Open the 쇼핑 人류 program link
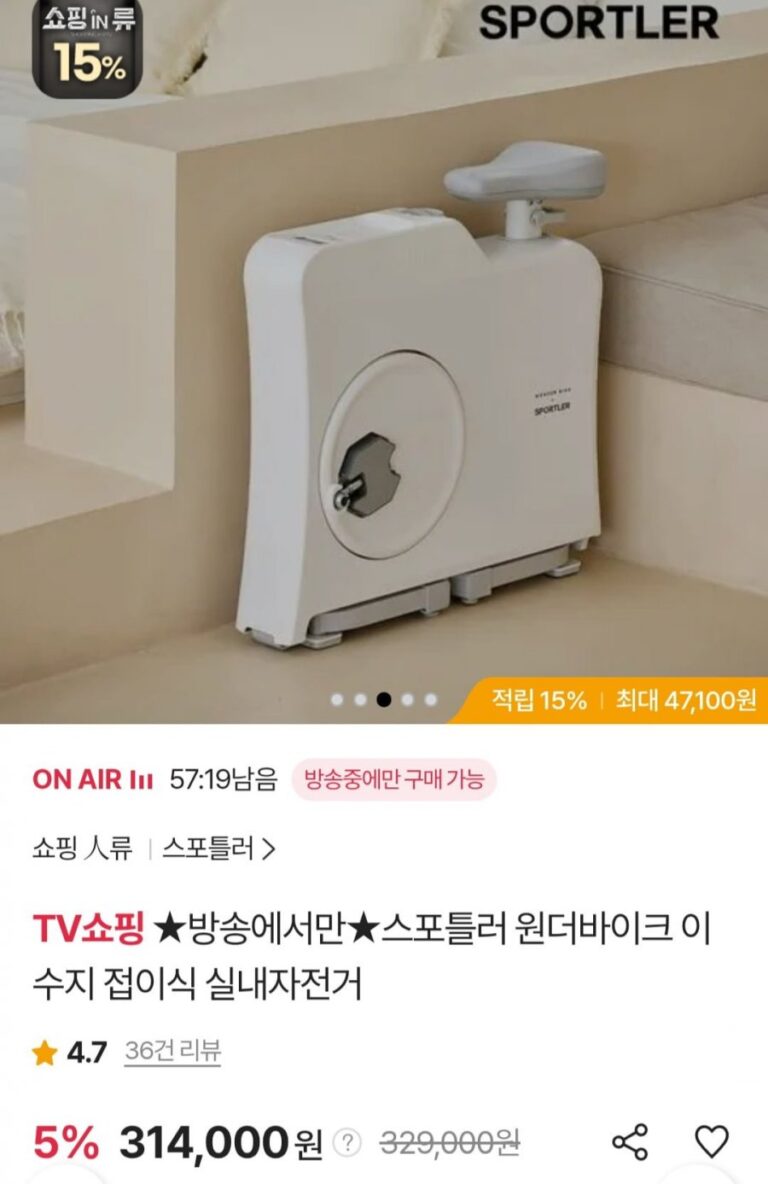Viewport: 768px width, 1184px height. click(x=82, y=850)
